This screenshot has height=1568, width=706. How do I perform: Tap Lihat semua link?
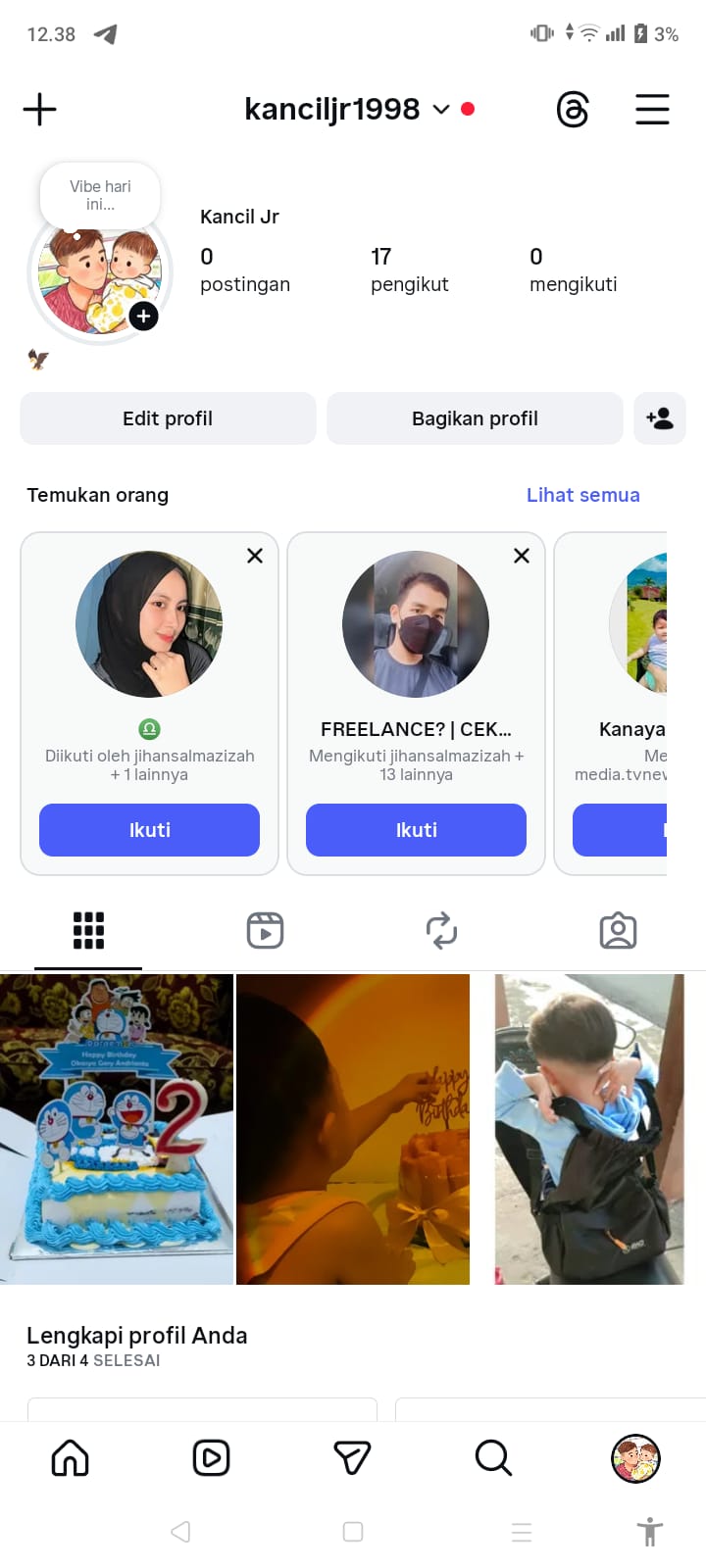point(582,495)
